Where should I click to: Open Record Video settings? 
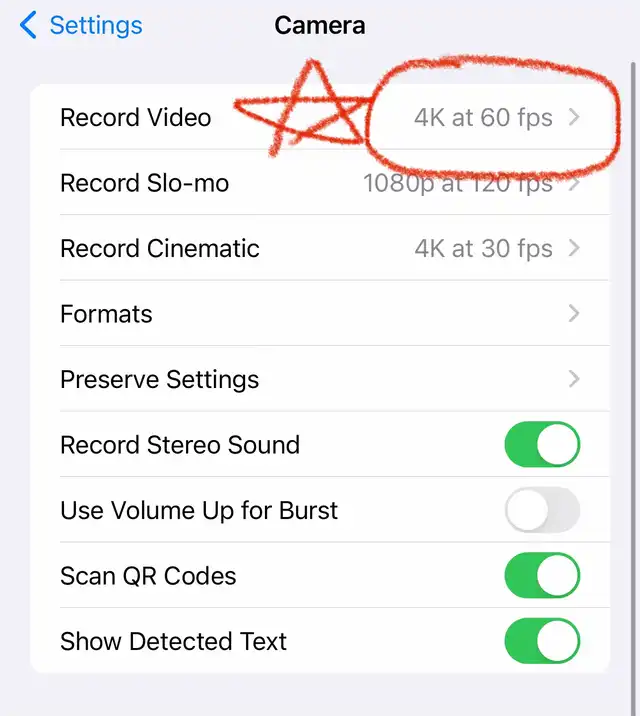click(320, 117)
